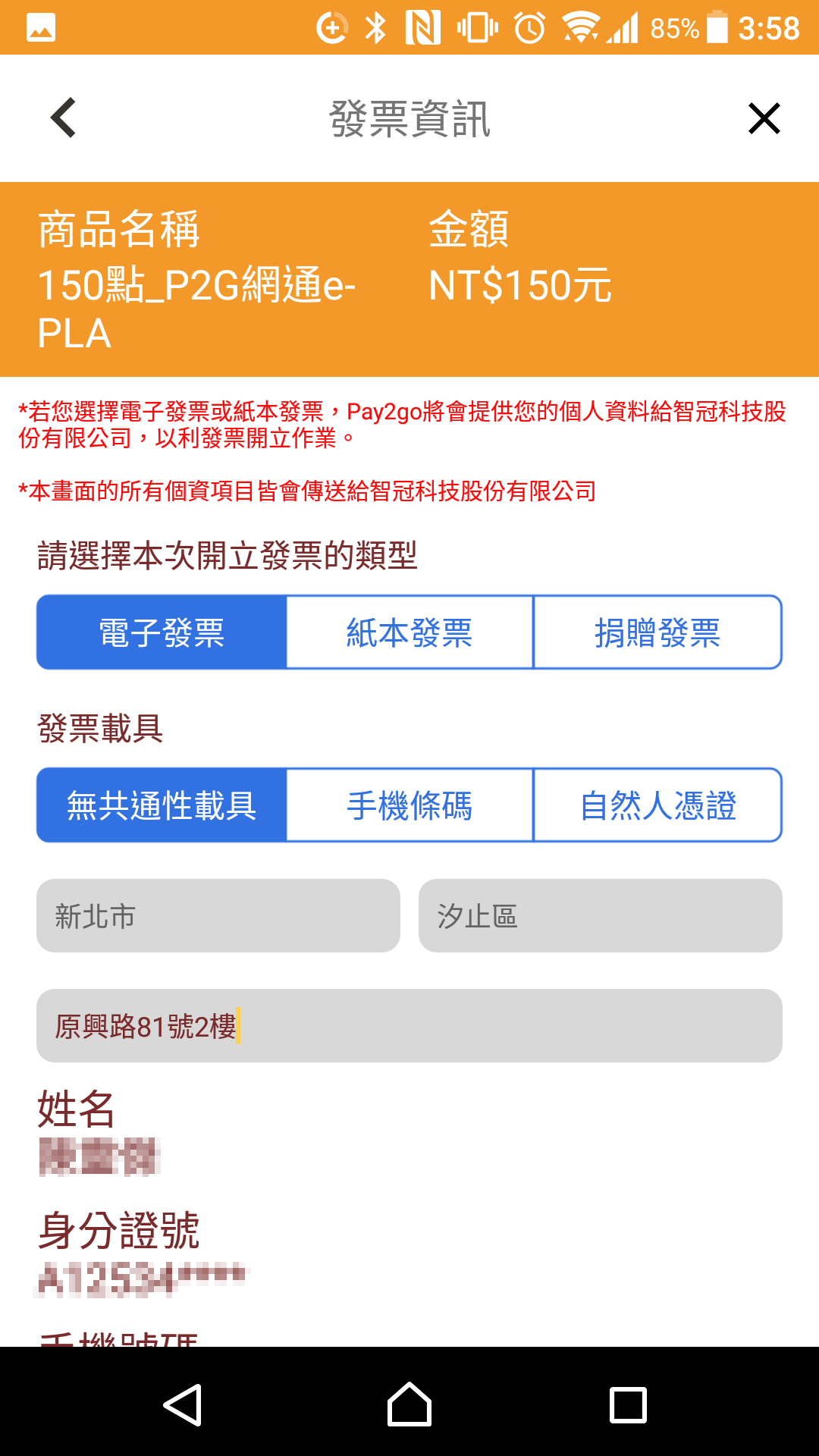The image size is (819, 1456).
Task: Select 電子發票 invoice type
Action: click(162, 632)
